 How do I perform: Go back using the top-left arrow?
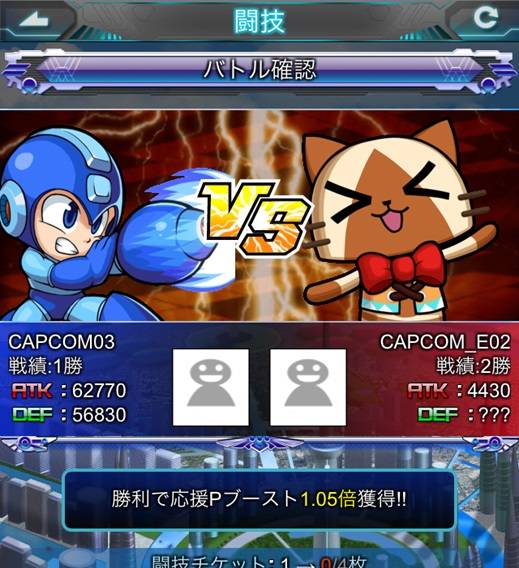(34, 20)
